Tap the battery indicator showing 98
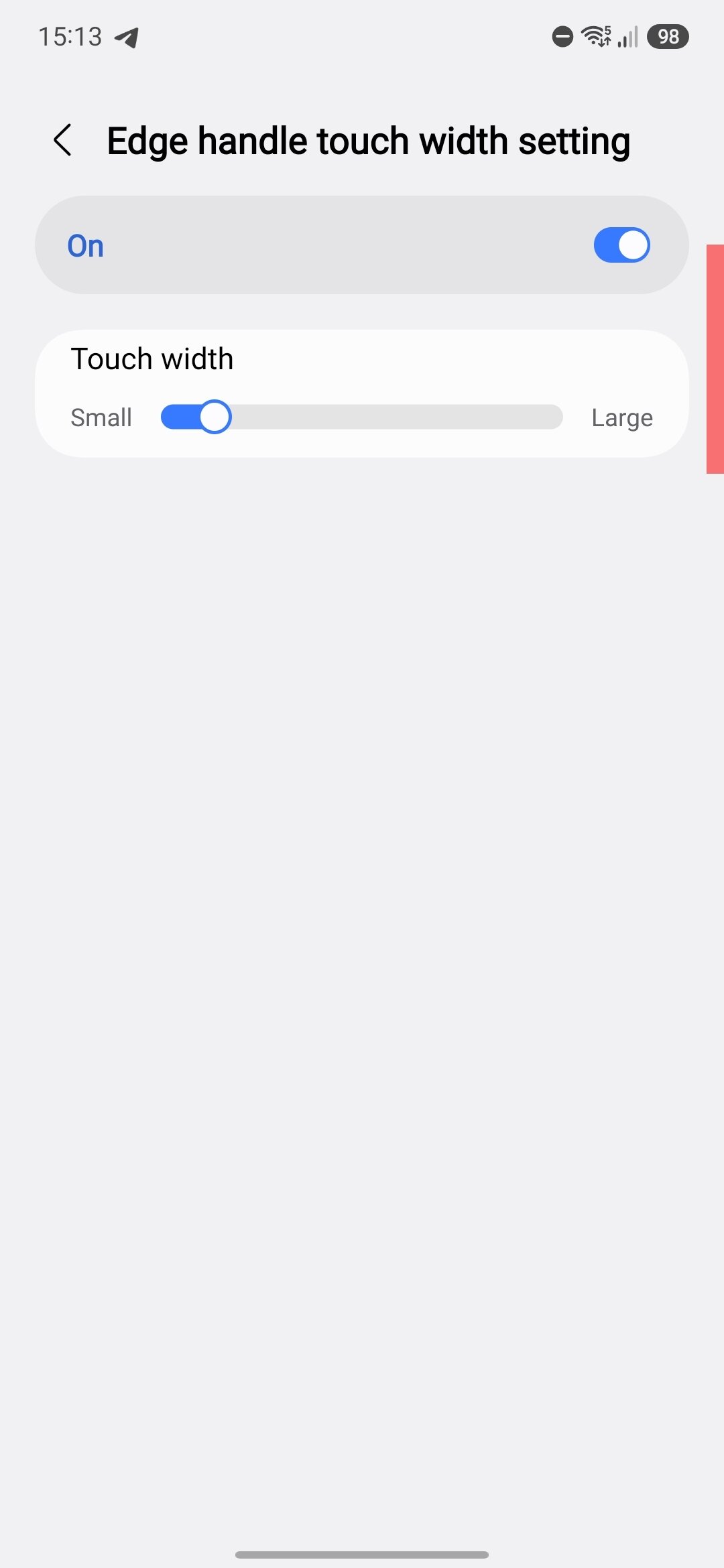 tap(666, 37)
